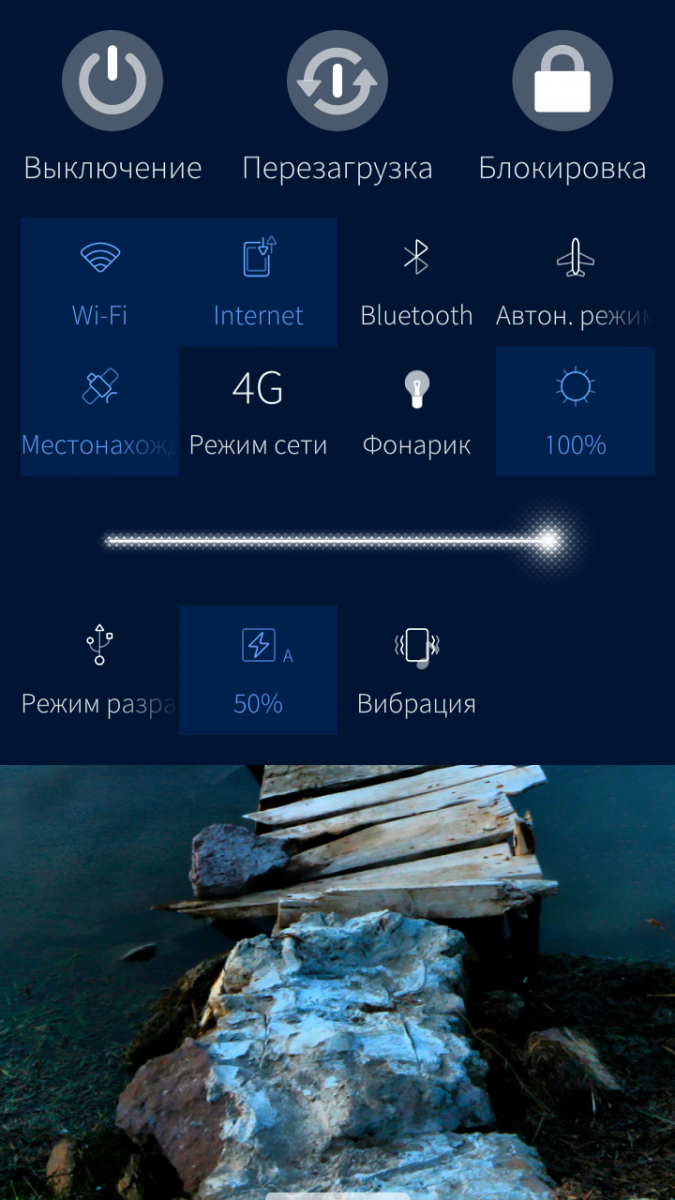Switch on the Фонарик flashlight
The height and width of the screenshot is (1200, 675).
point(416,411)
